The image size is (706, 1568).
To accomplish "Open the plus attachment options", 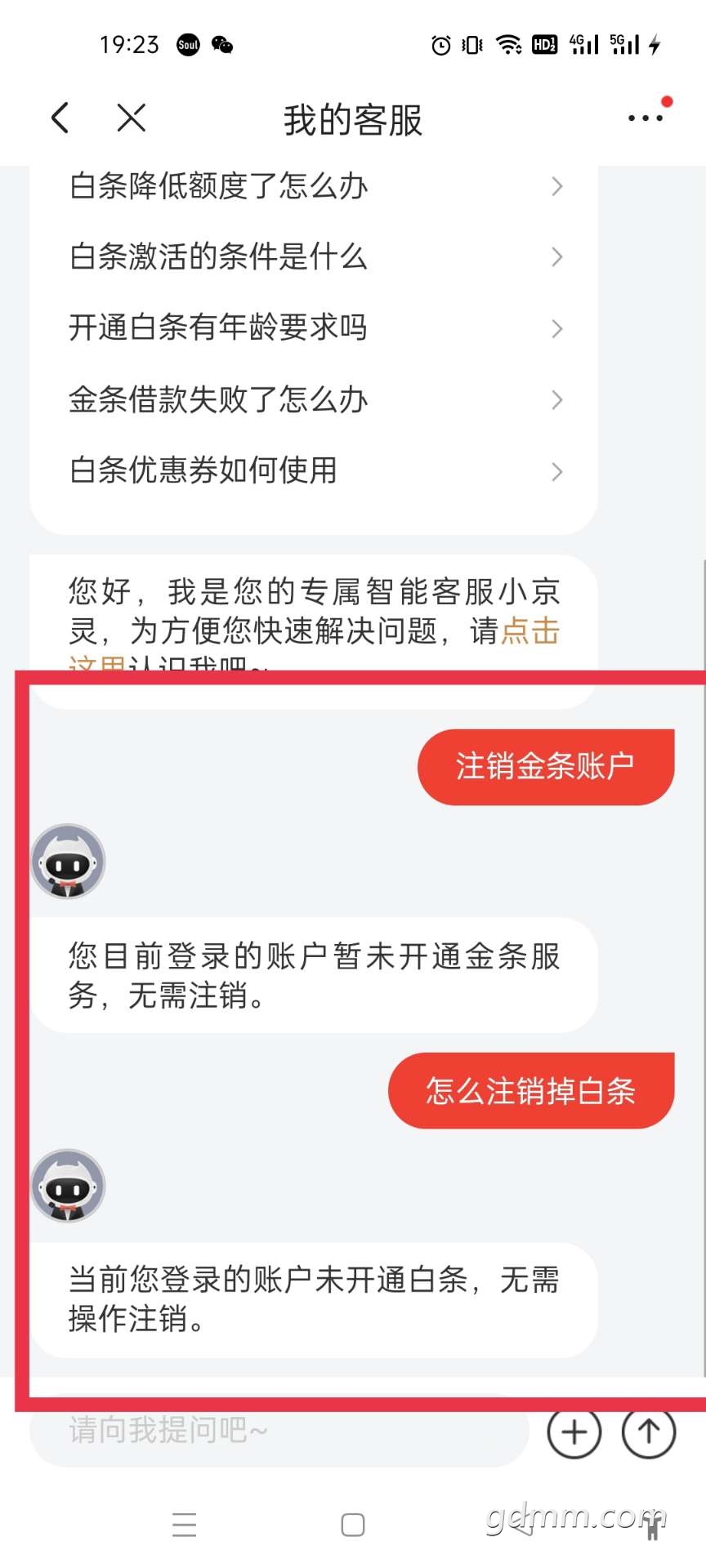I will [574, 1432].
